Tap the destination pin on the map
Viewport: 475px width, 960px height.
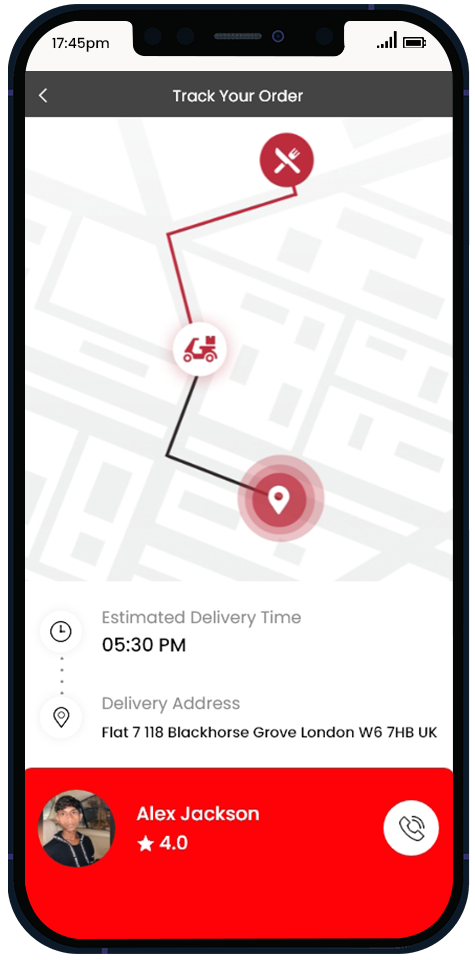(x=279, y=498)
